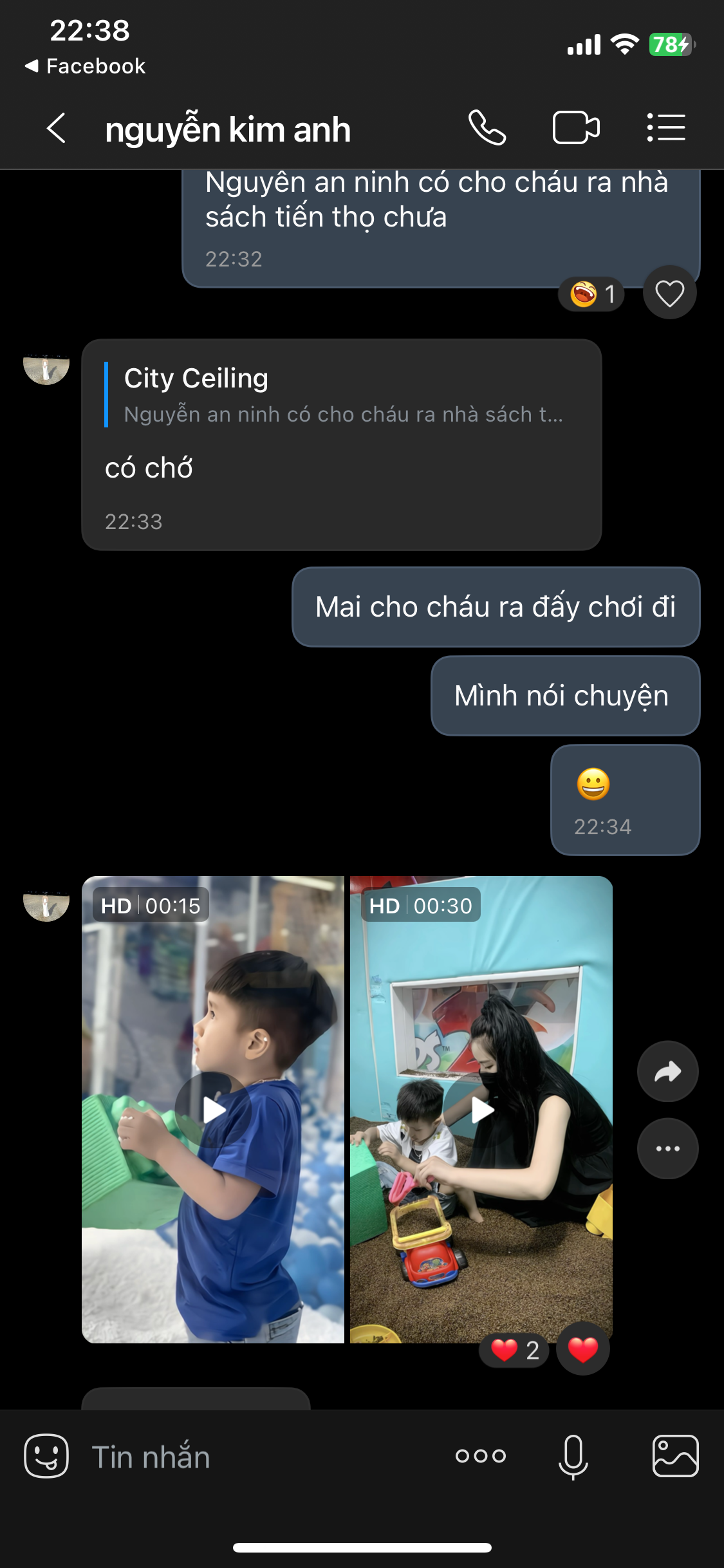724x1568 pixels.
Task: React with heart to the 22:32 message
Action: pyautogui.click(x=669, y=294)
